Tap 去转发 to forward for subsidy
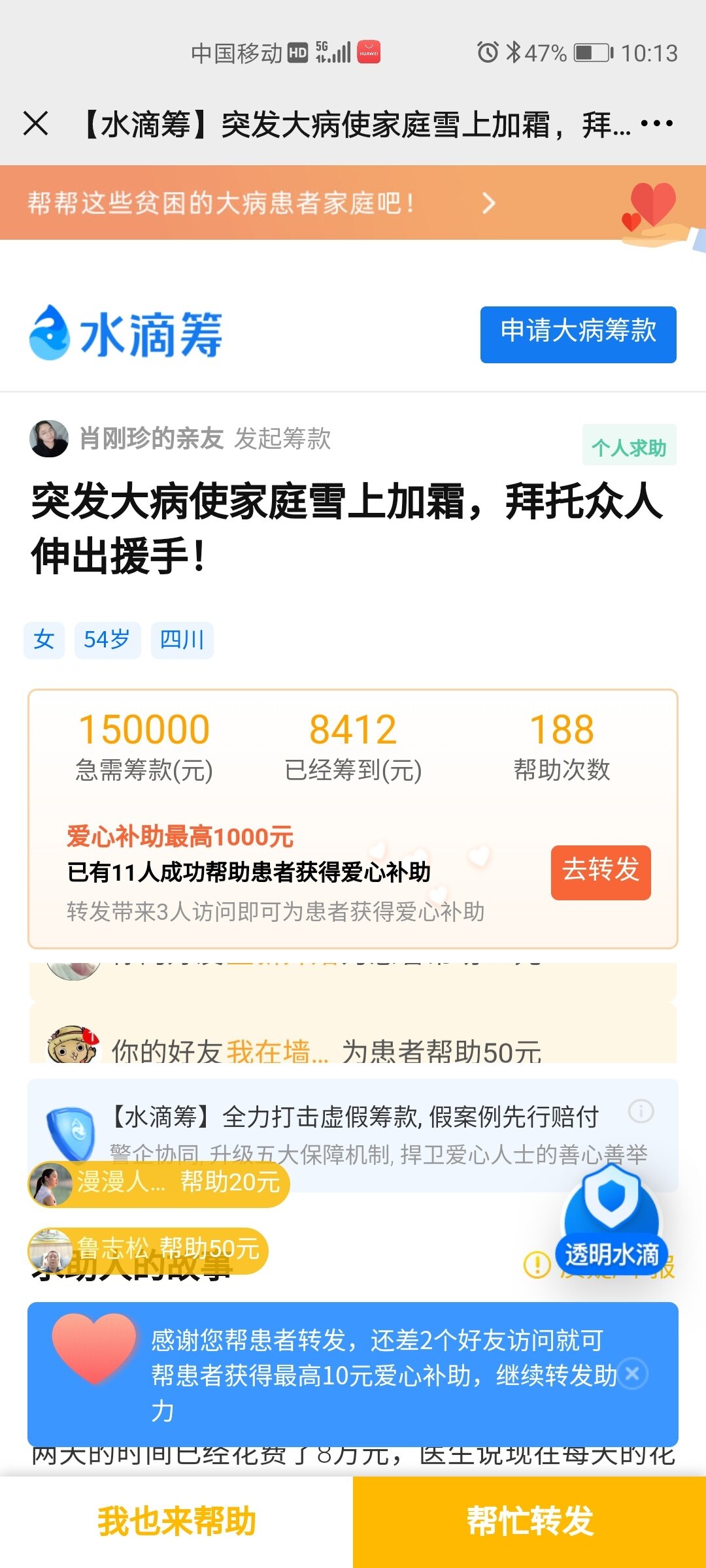Image resolution: width=706 pixels, height=1568 pixels. tap(600, 872)
